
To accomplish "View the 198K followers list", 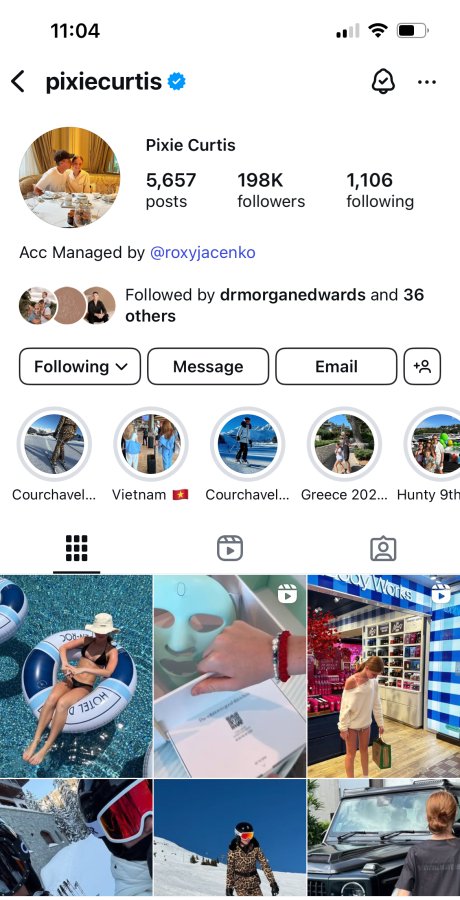I will click(x=271, y=190).
